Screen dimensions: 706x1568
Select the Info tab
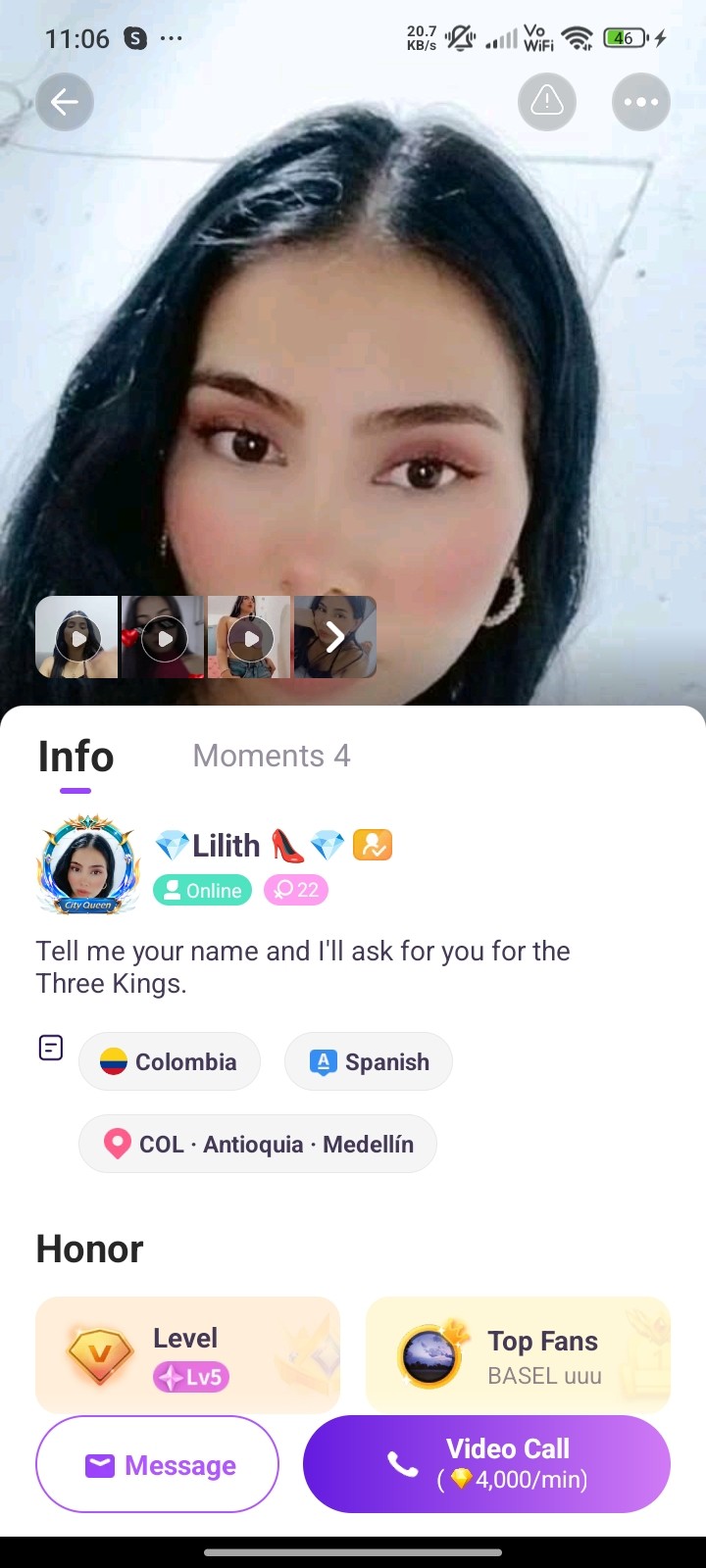coord(76,758)
